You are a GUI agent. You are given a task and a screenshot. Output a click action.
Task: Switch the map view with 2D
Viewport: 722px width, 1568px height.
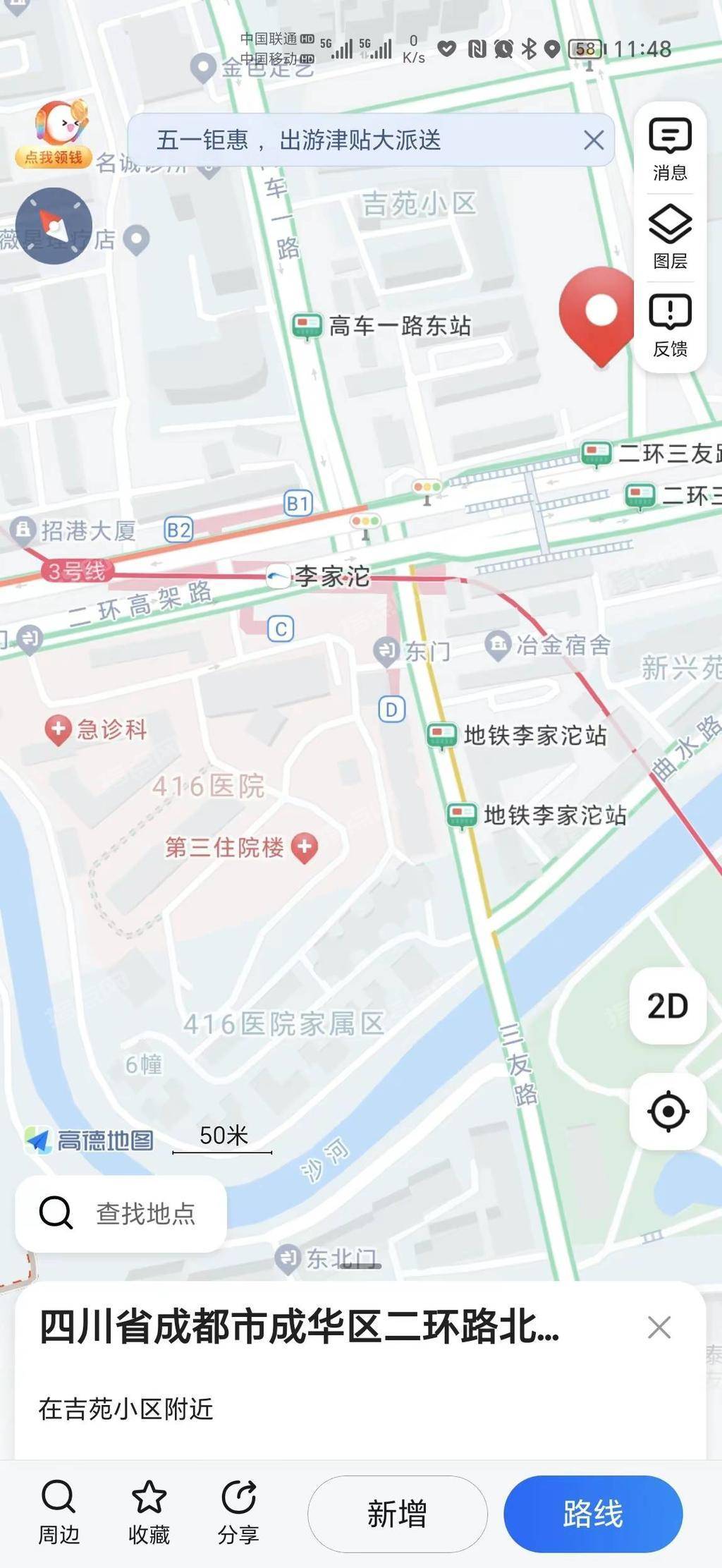668,1006
